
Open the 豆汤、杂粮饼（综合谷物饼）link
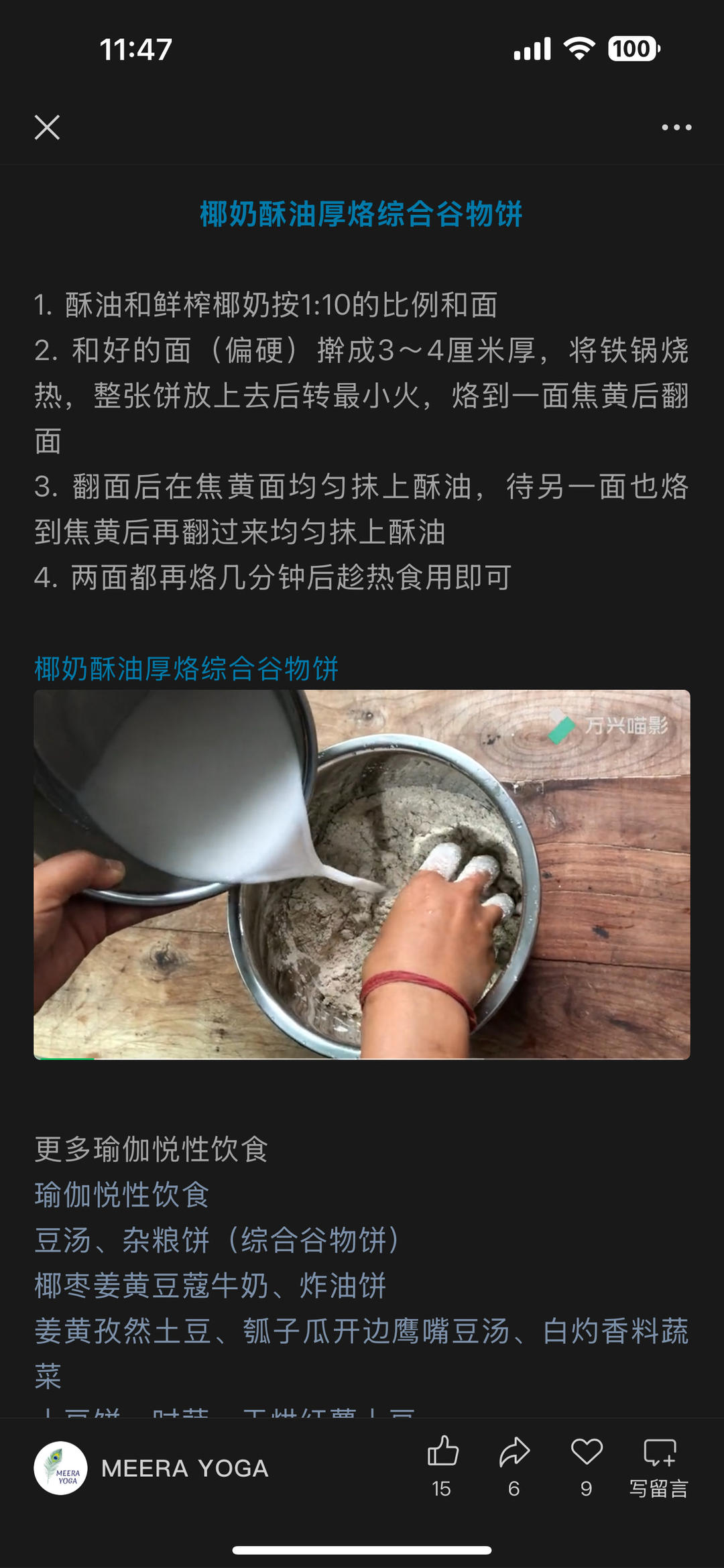pos(217,1240)
